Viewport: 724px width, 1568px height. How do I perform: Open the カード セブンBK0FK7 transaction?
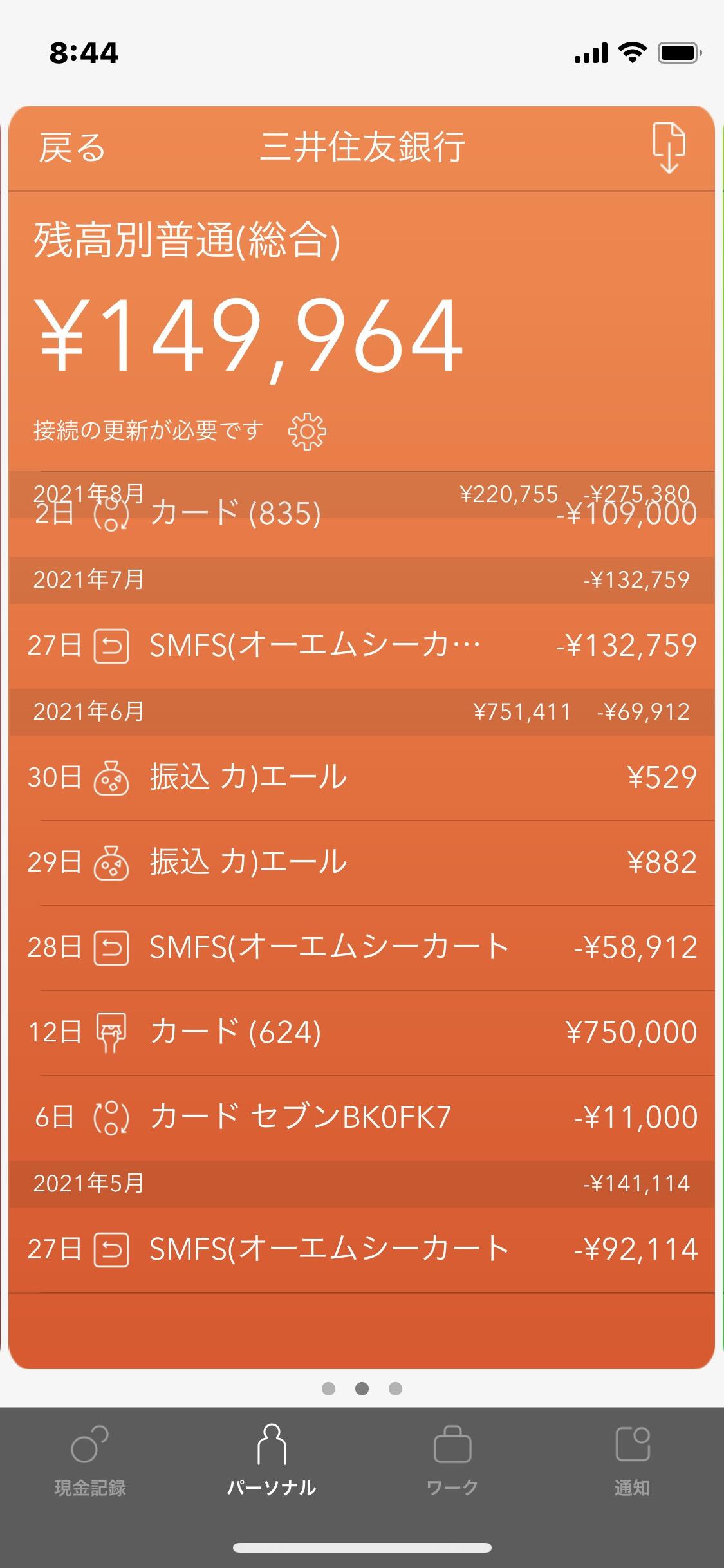[362, 1117]
